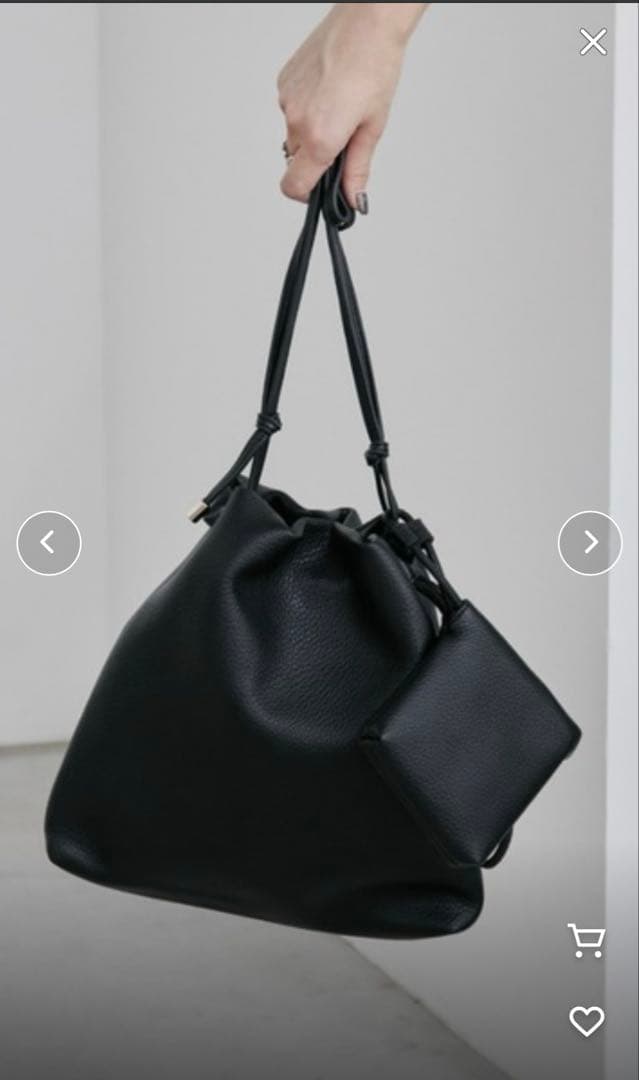Save the bag to favorites with the heart
Image resolution: width=639 pixels, height=1080 pixels.
[x=587, y=1021]
